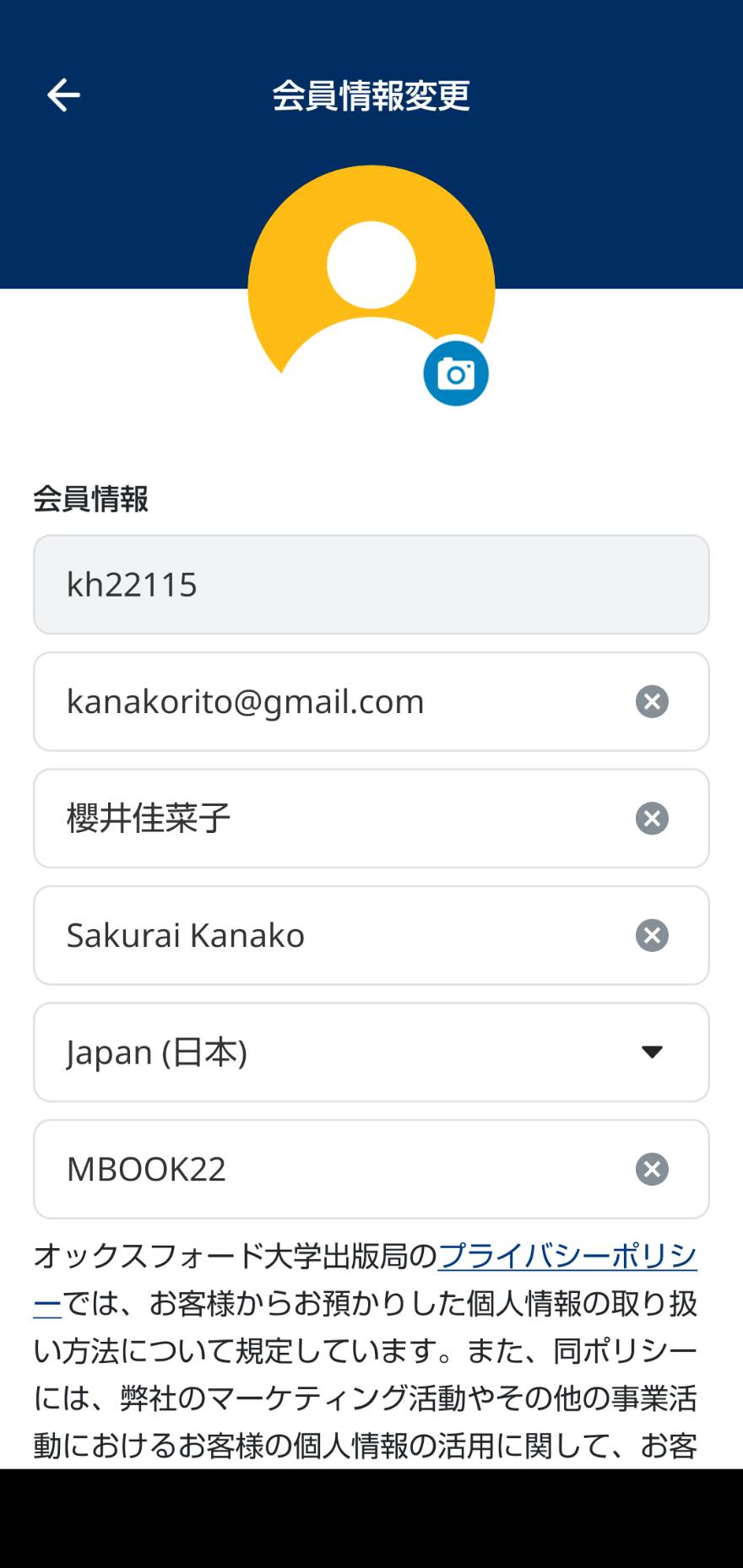Clear the MBOOK22 field
The height and width of the screenshot is (1568, 743).
tap(652, 1169)
